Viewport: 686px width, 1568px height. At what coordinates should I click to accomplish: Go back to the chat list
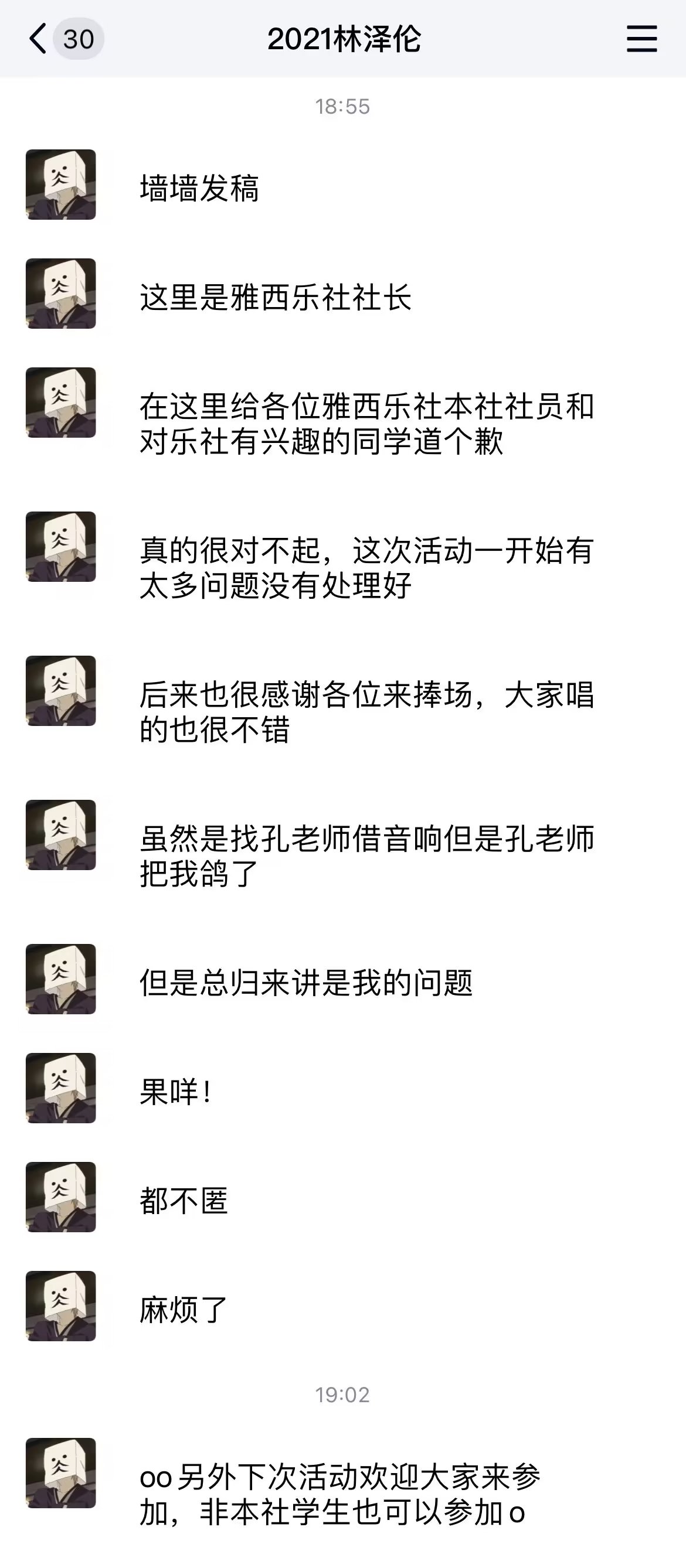[x=38, y=39]
